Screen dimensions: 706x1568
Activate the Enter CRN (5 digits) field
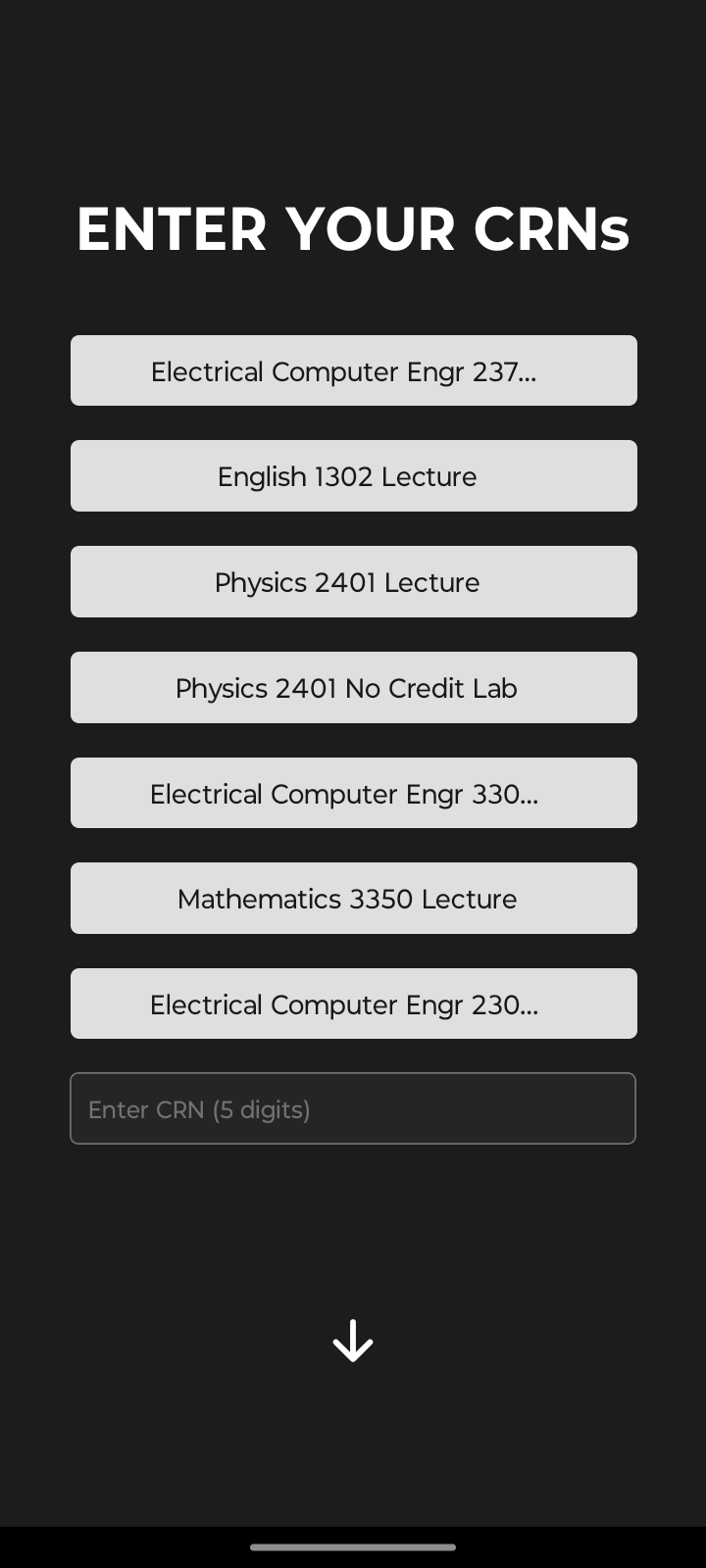tap(353, 1108)
